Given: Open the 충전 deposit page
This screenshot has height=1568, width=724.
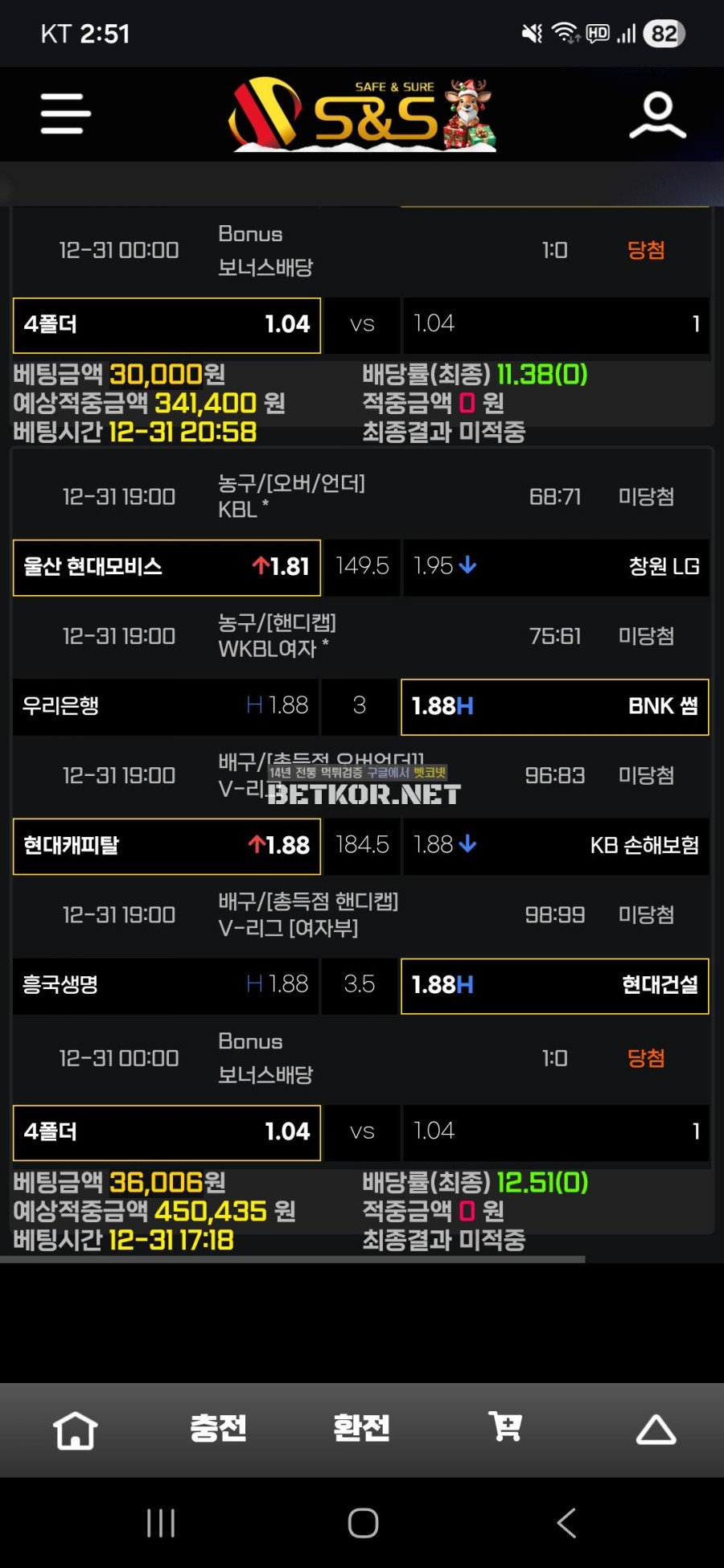Looking at the screenshot, I should point(218,1428).
